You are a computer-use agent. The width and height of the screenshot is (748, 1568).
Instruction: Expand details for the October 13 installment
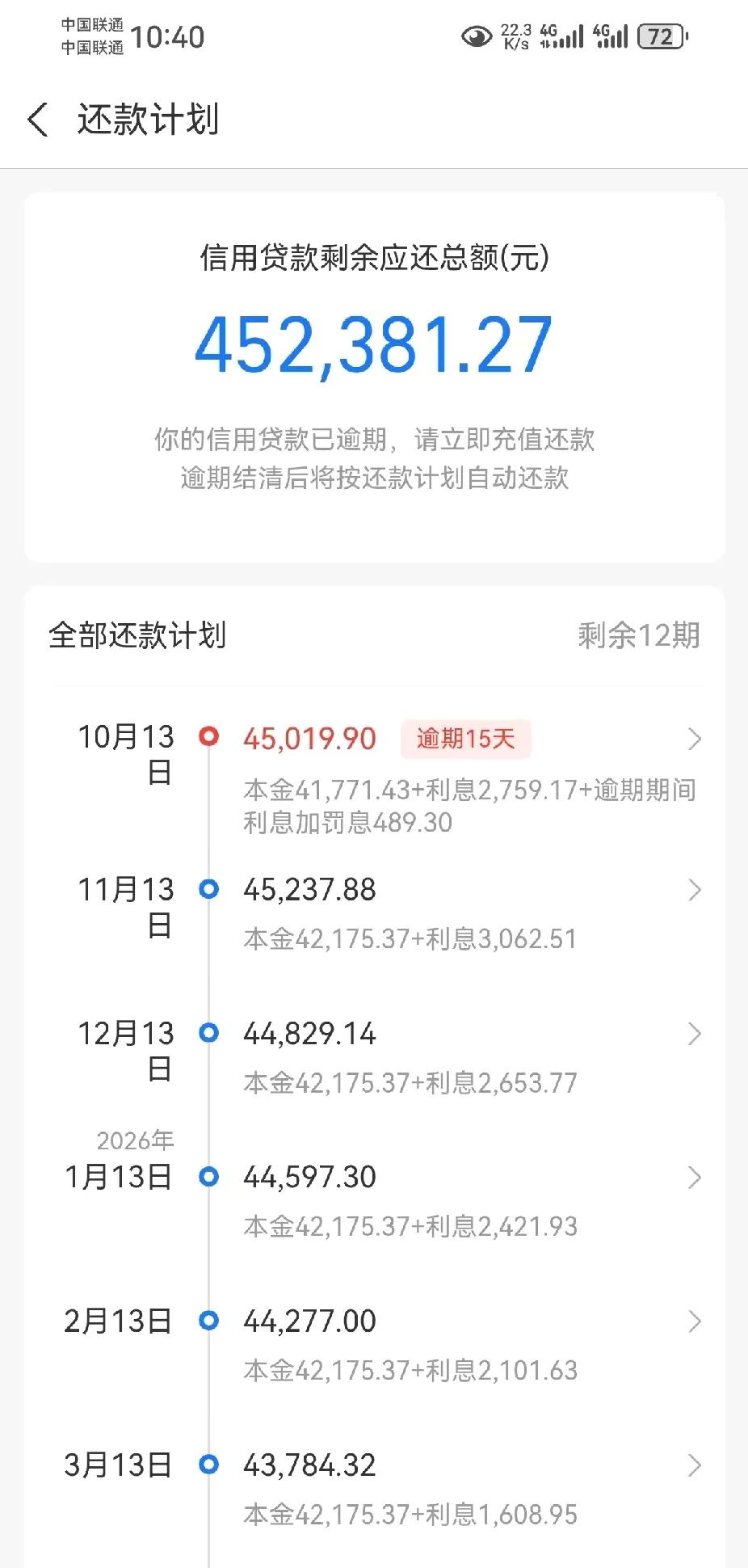695,739
